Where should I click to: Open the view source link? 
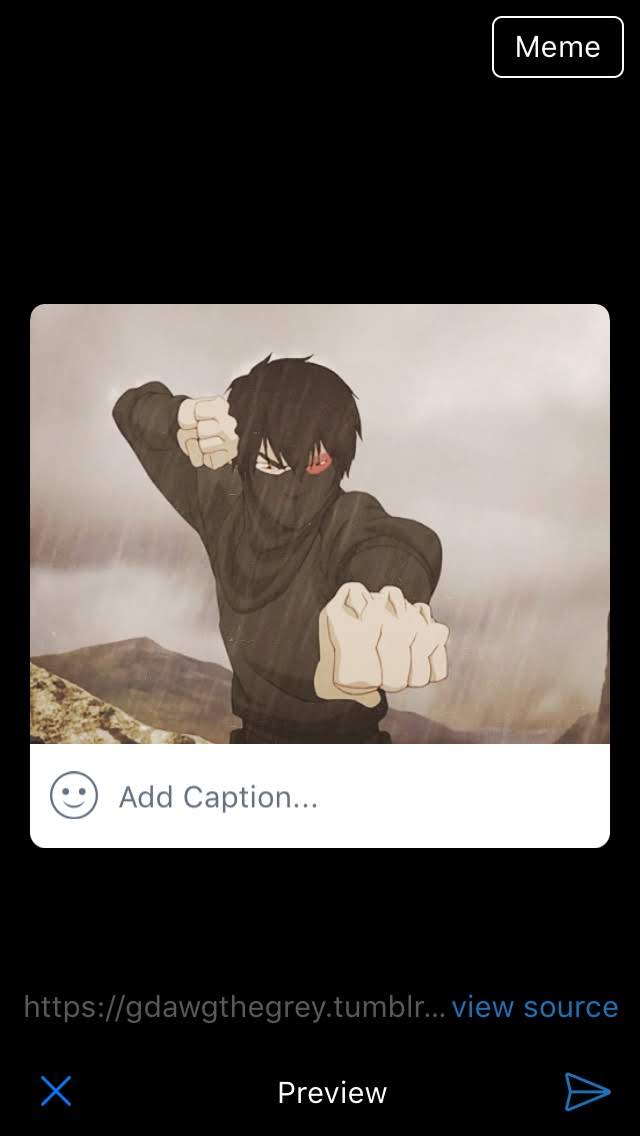[534, 1006]
